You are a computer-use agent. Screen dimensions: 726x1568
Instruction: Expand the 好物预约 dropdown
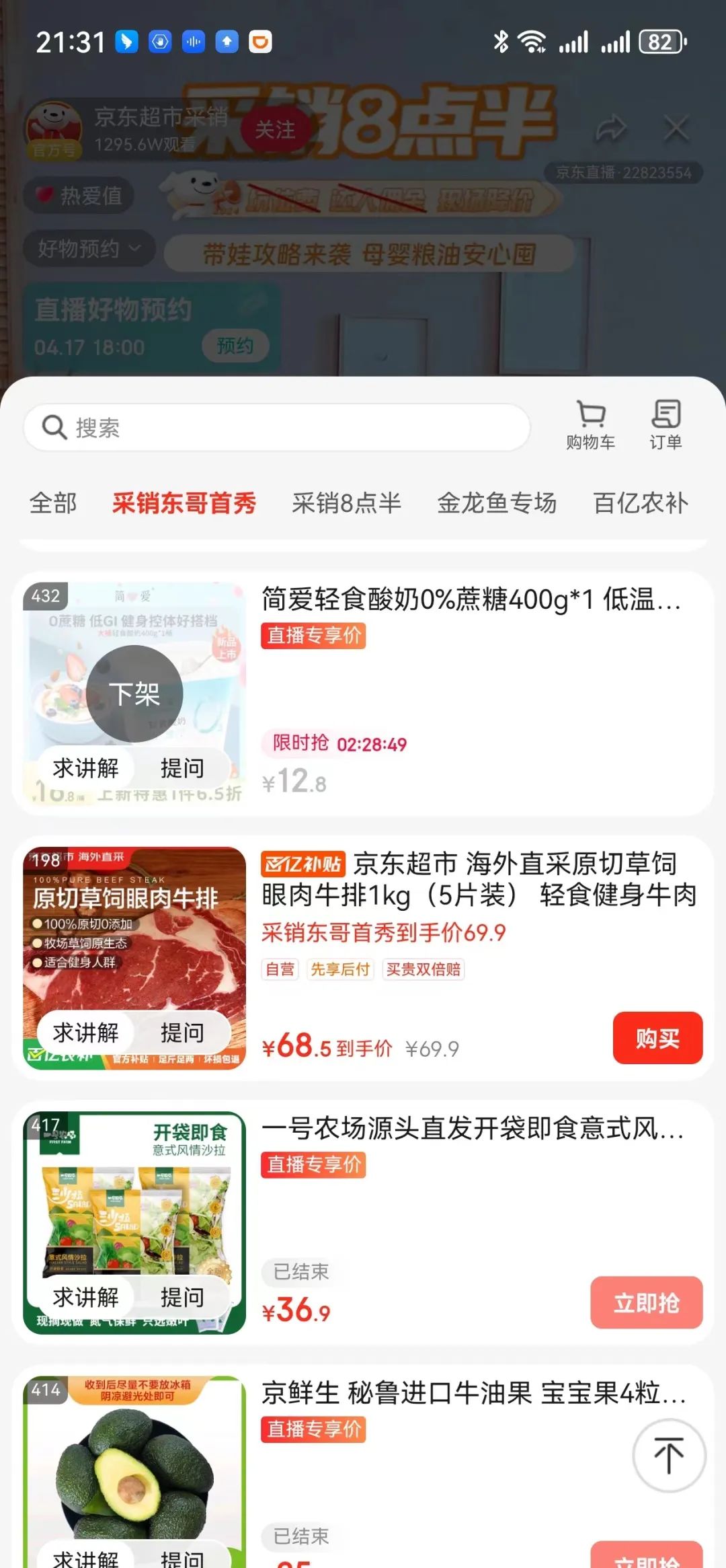pyautogui.click(x=89, y=249)
